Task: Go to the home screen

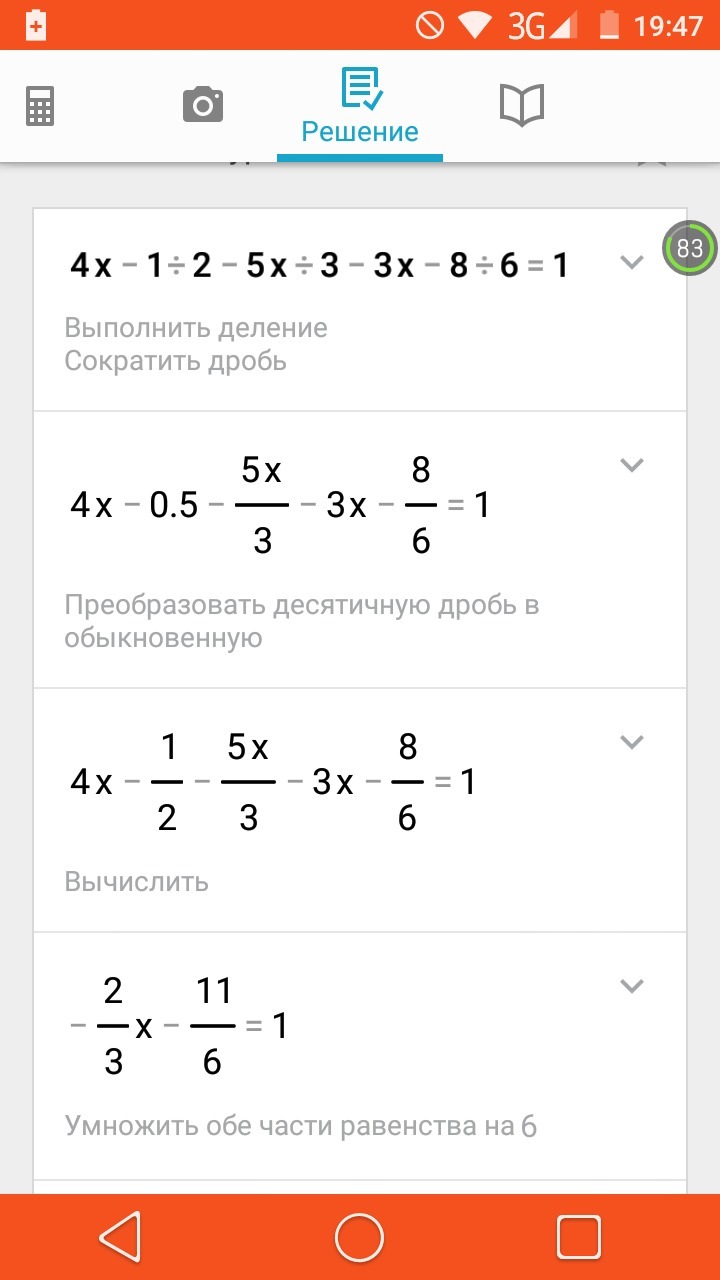Action: pos(360,1238)
